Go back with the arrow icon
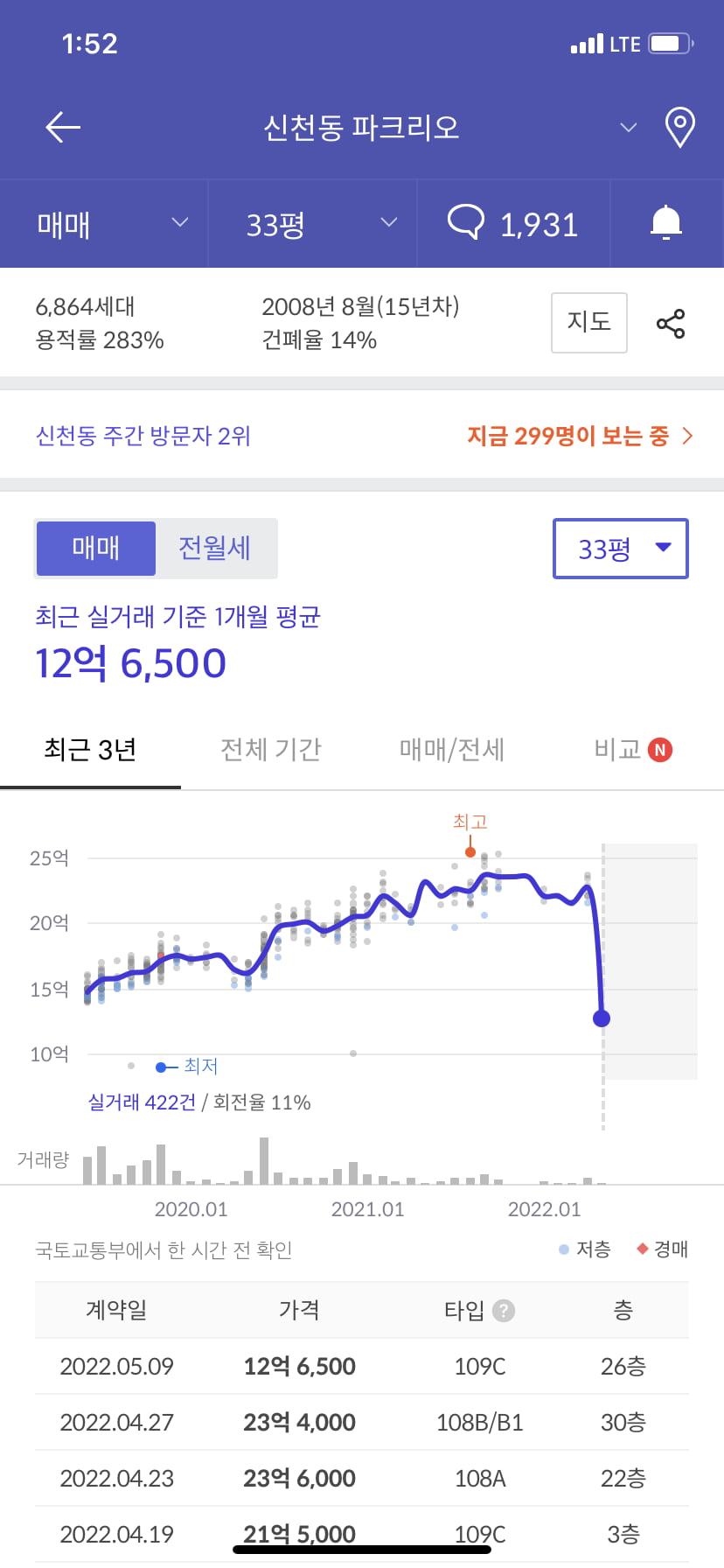Viewport: 724px width, 1568px height. tap(63, 128)
